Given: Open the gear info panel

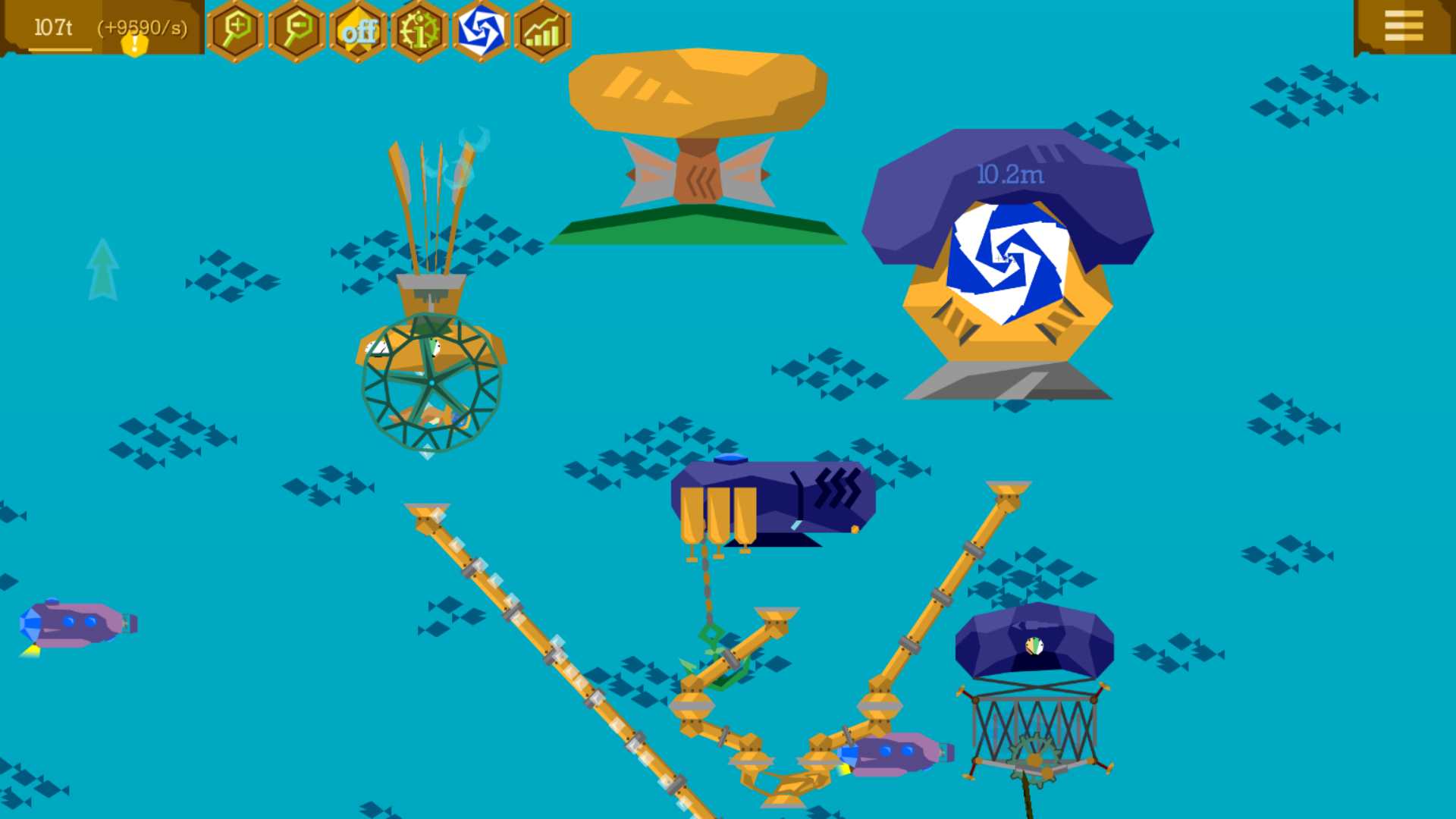Looking at the screenshot, I should (419, 31).
